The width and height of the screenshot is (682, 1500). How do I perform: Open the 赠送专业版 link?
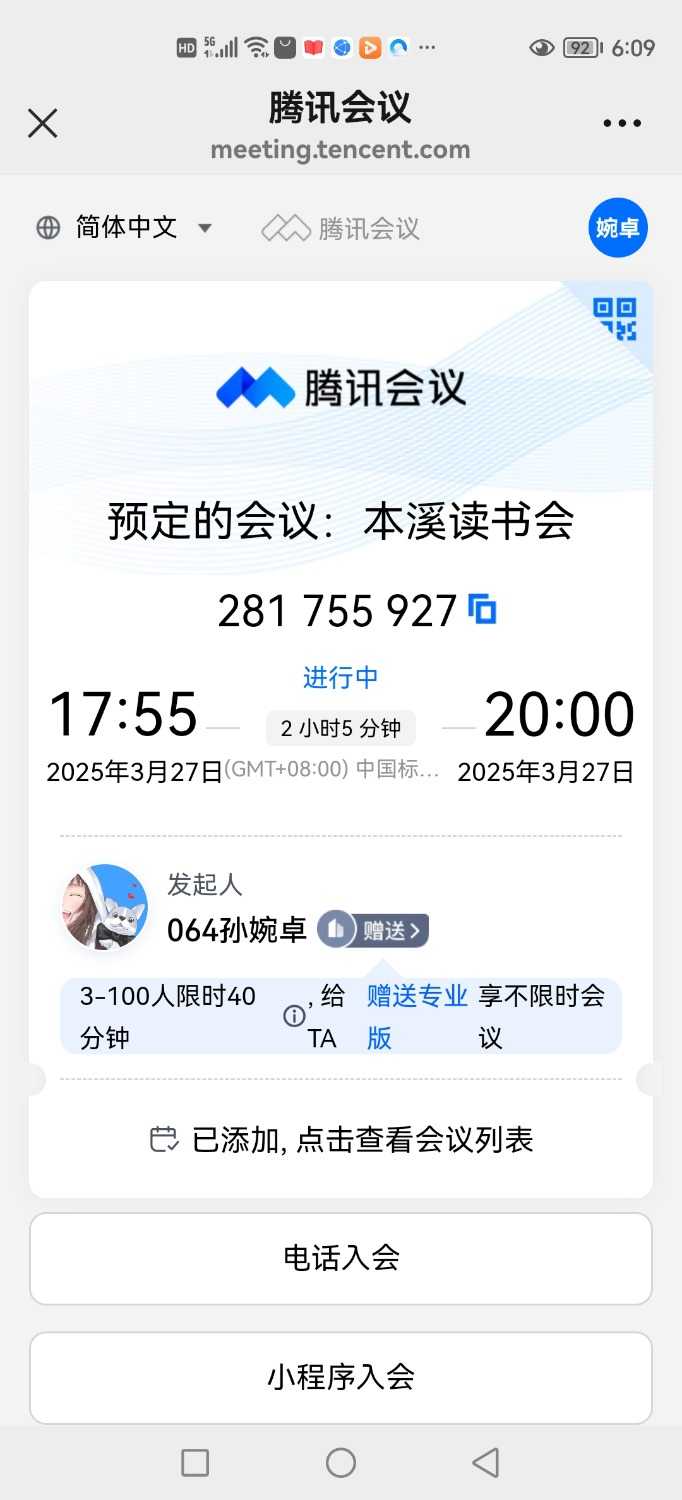point(416,1016)
